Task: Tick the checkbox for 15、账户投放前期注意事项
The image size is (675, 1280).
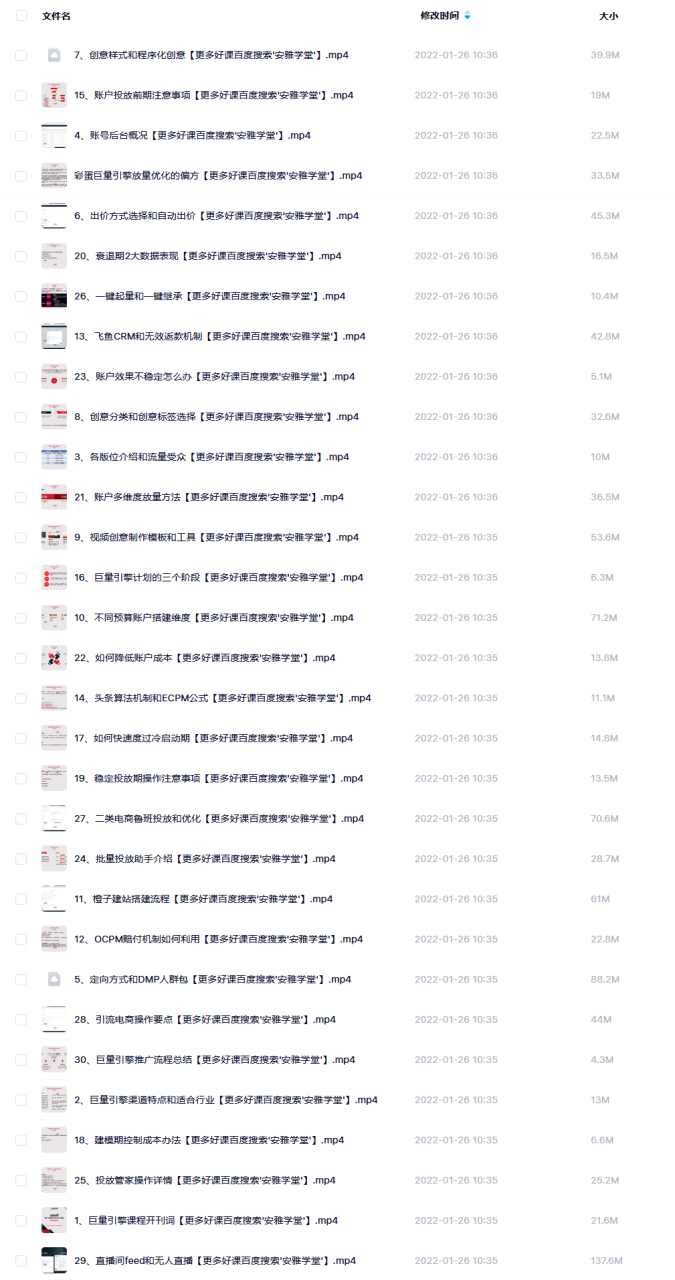Action: pos(21,95)
